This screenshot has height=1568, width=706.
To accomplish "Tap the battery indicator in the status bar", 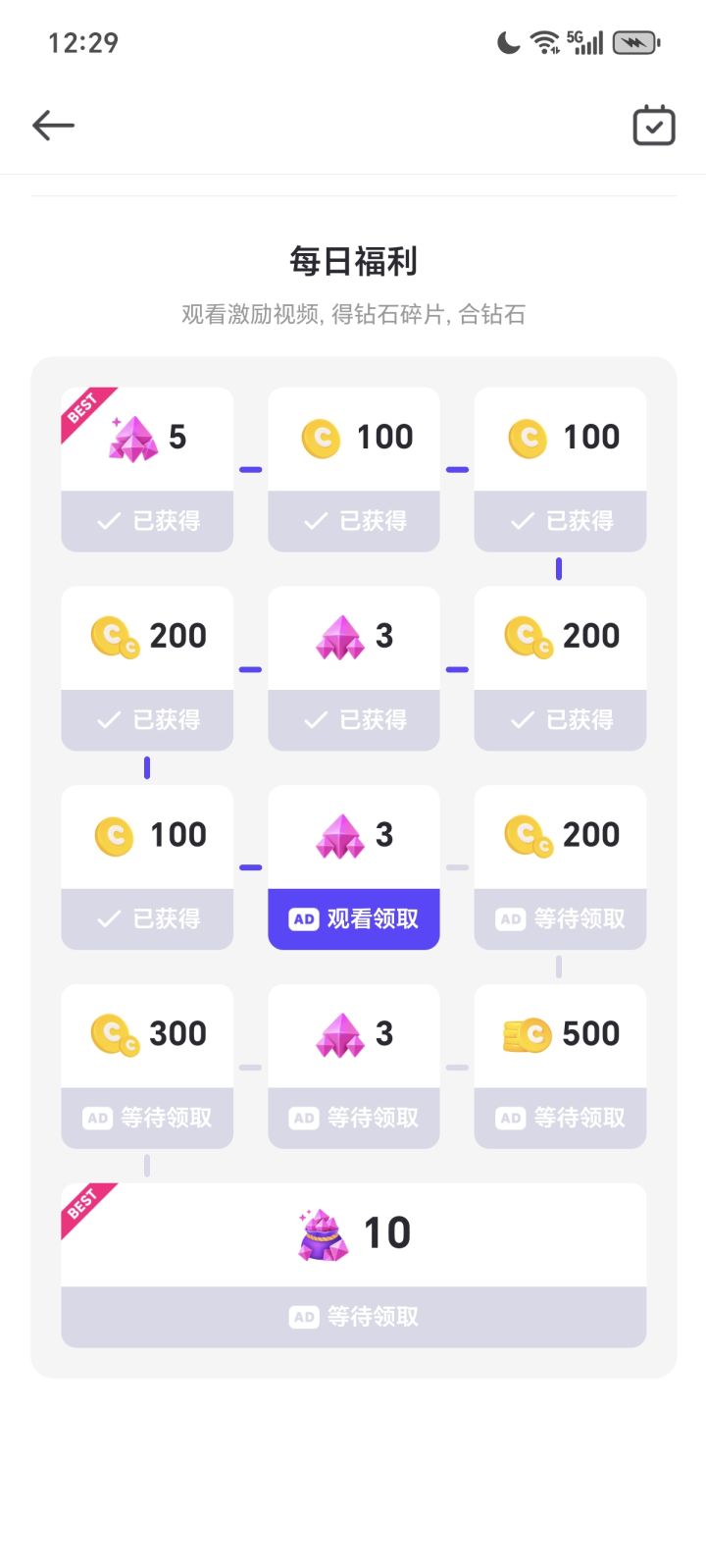I will pos(633,41).
